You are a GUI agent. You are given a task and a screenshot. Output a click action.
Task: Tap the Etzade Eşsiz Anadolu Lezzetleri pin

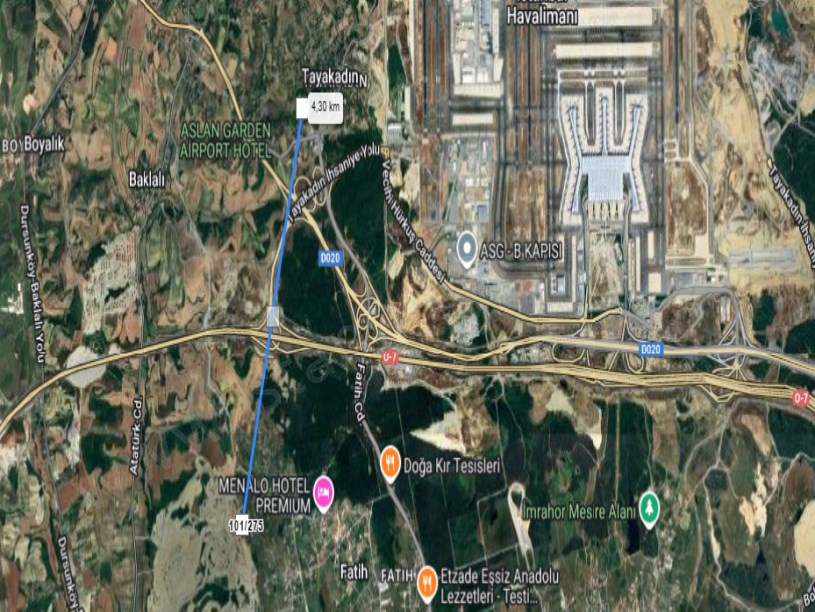426,578
